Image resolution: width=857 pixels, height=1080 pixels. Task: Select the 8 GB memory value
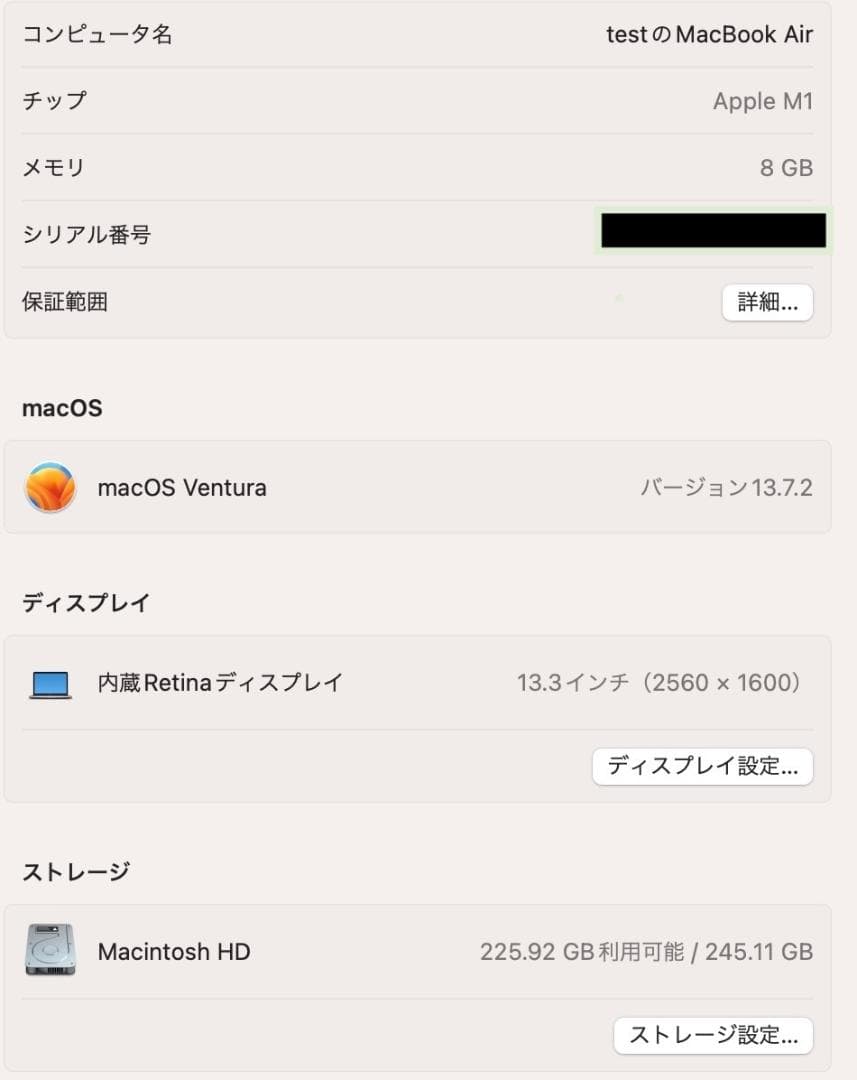tap(785, 167)
